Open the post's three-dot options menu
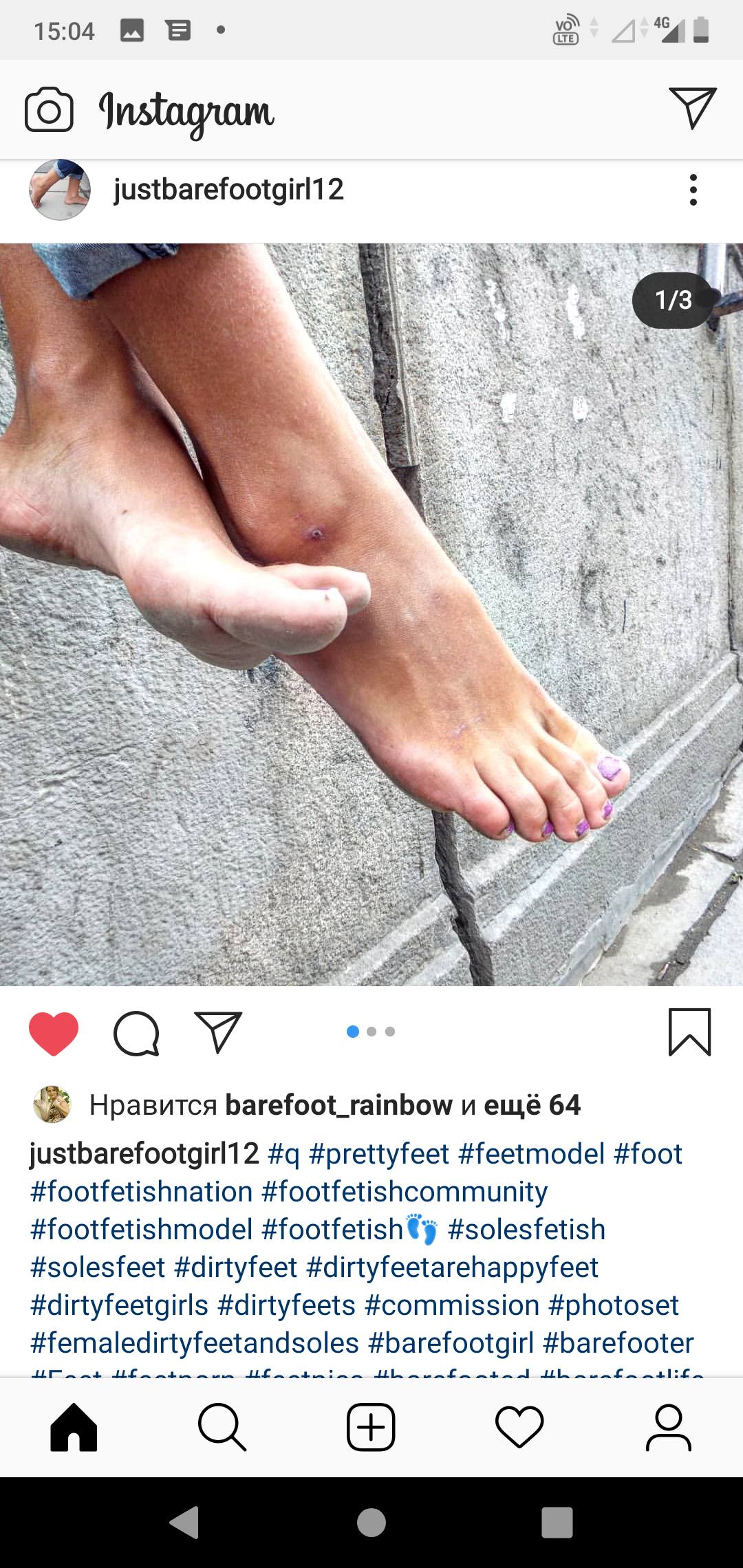Image resolution: width=743 pixels, height=1568 pixels. pyautogui.click(x=693, y=190)
